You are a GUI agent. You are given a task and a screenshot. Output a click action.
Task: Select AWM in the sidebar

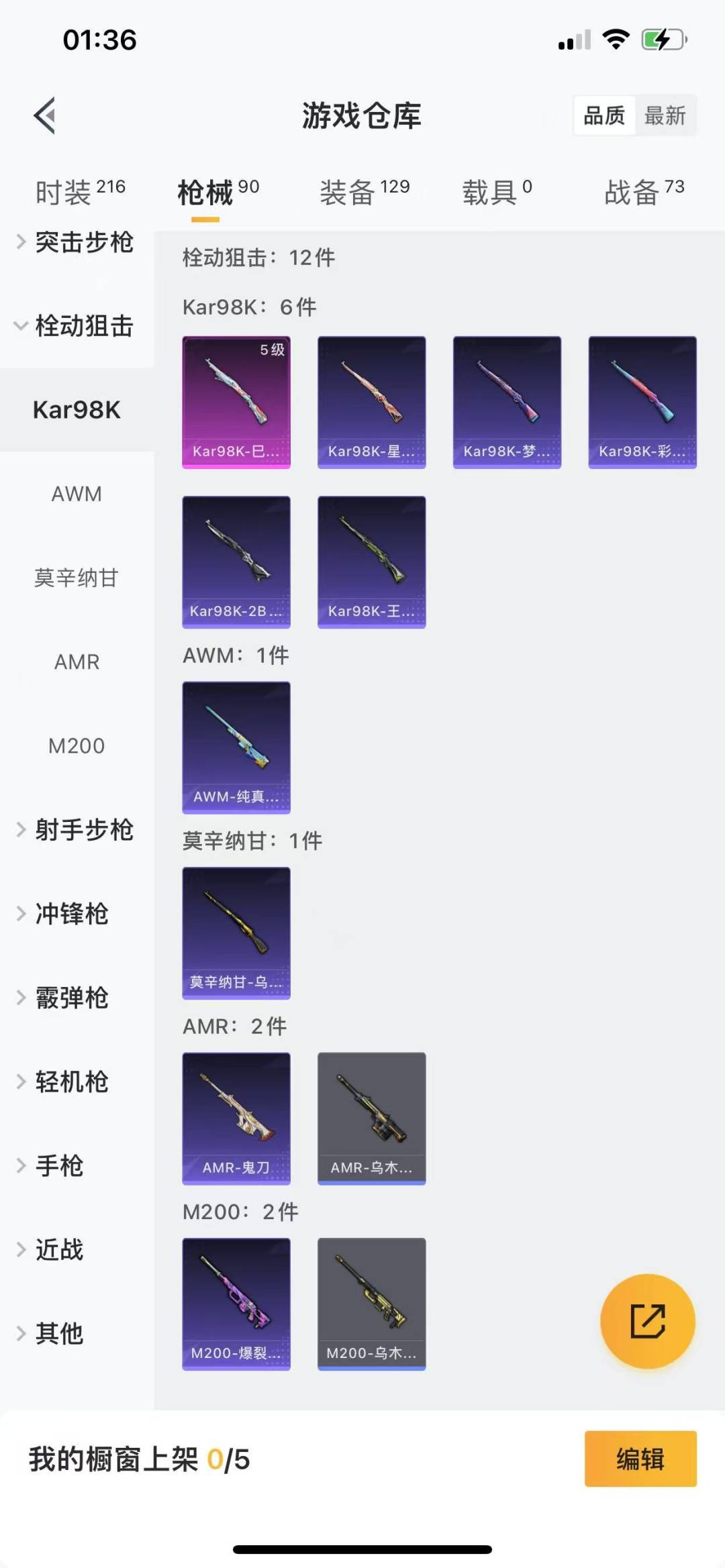coord(77,494)
